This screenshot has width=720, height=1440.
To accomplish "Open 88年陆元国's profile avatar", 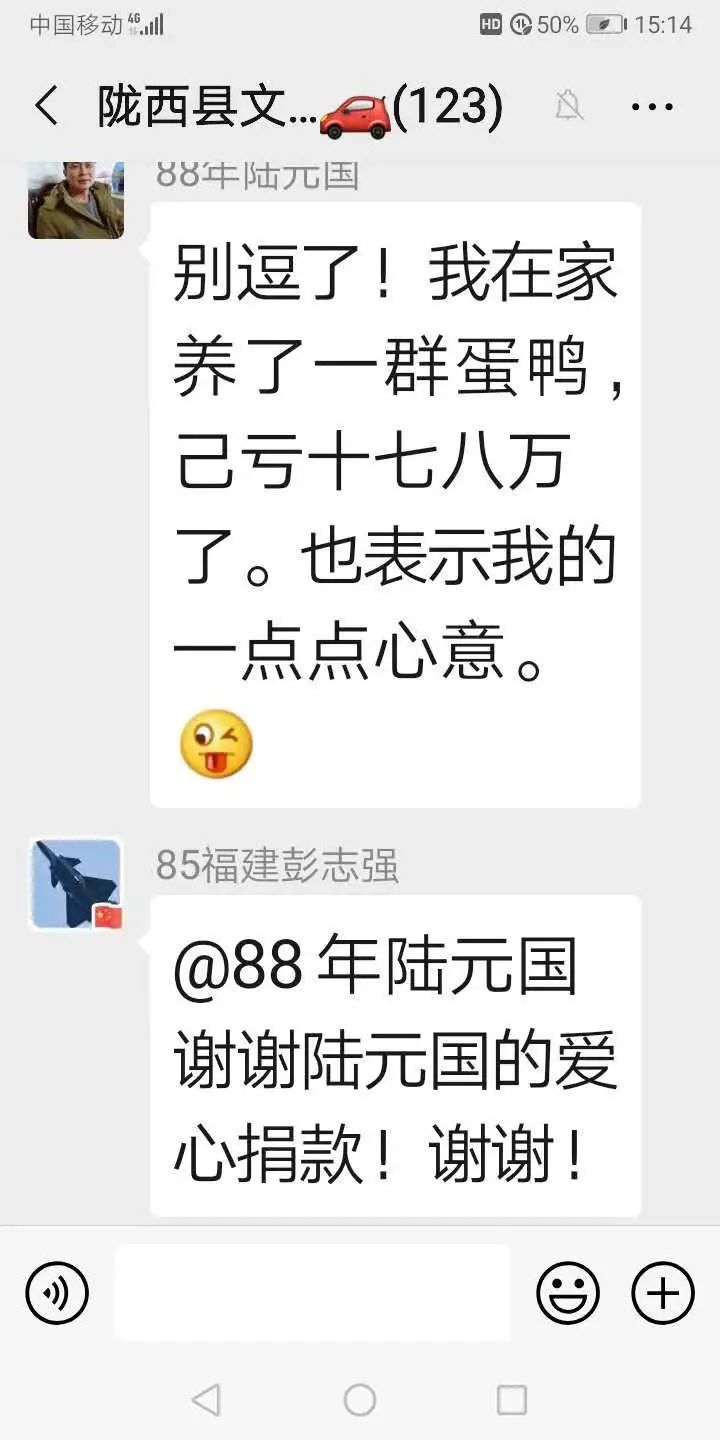I will click(x=76, y=200).
